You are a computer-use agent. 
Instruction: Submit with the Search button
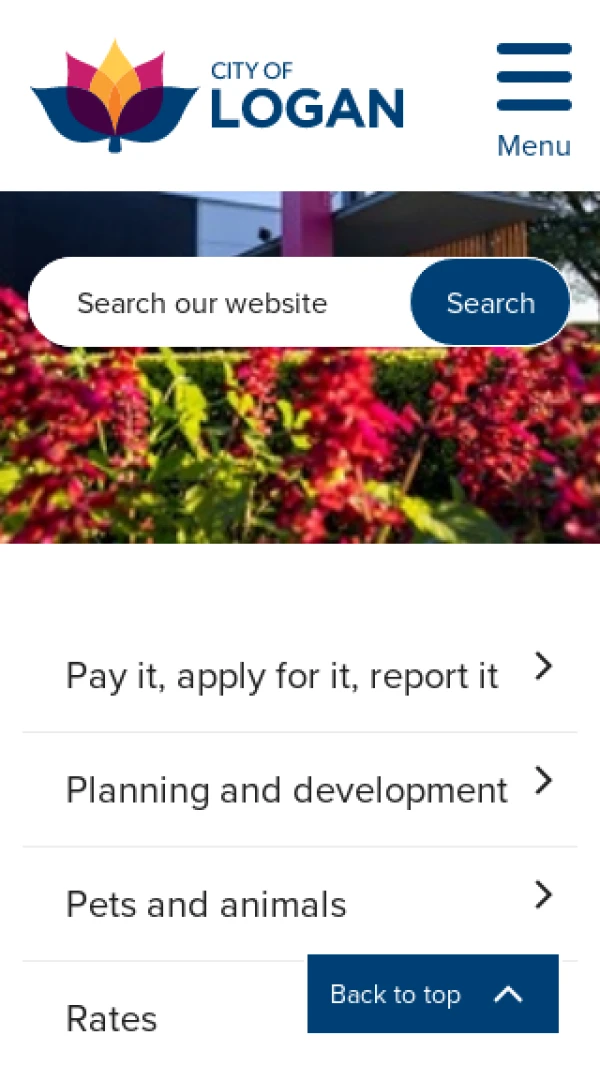(490, 303)
